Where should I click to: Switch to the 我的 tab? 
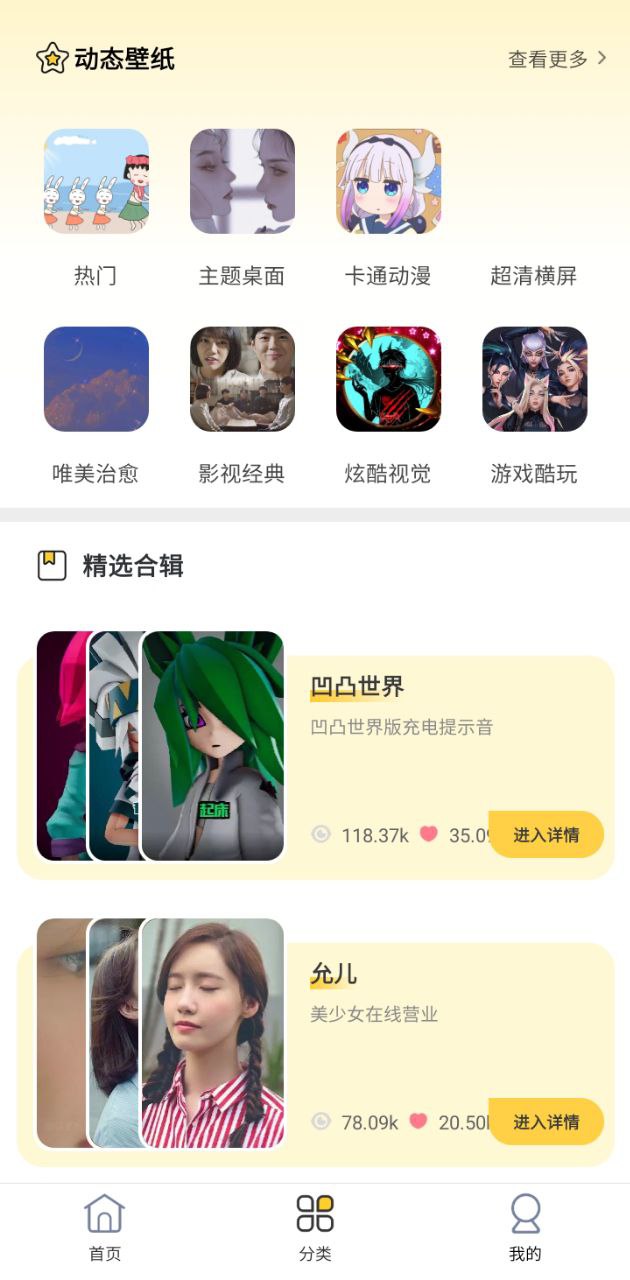(x=525, y=1228)
